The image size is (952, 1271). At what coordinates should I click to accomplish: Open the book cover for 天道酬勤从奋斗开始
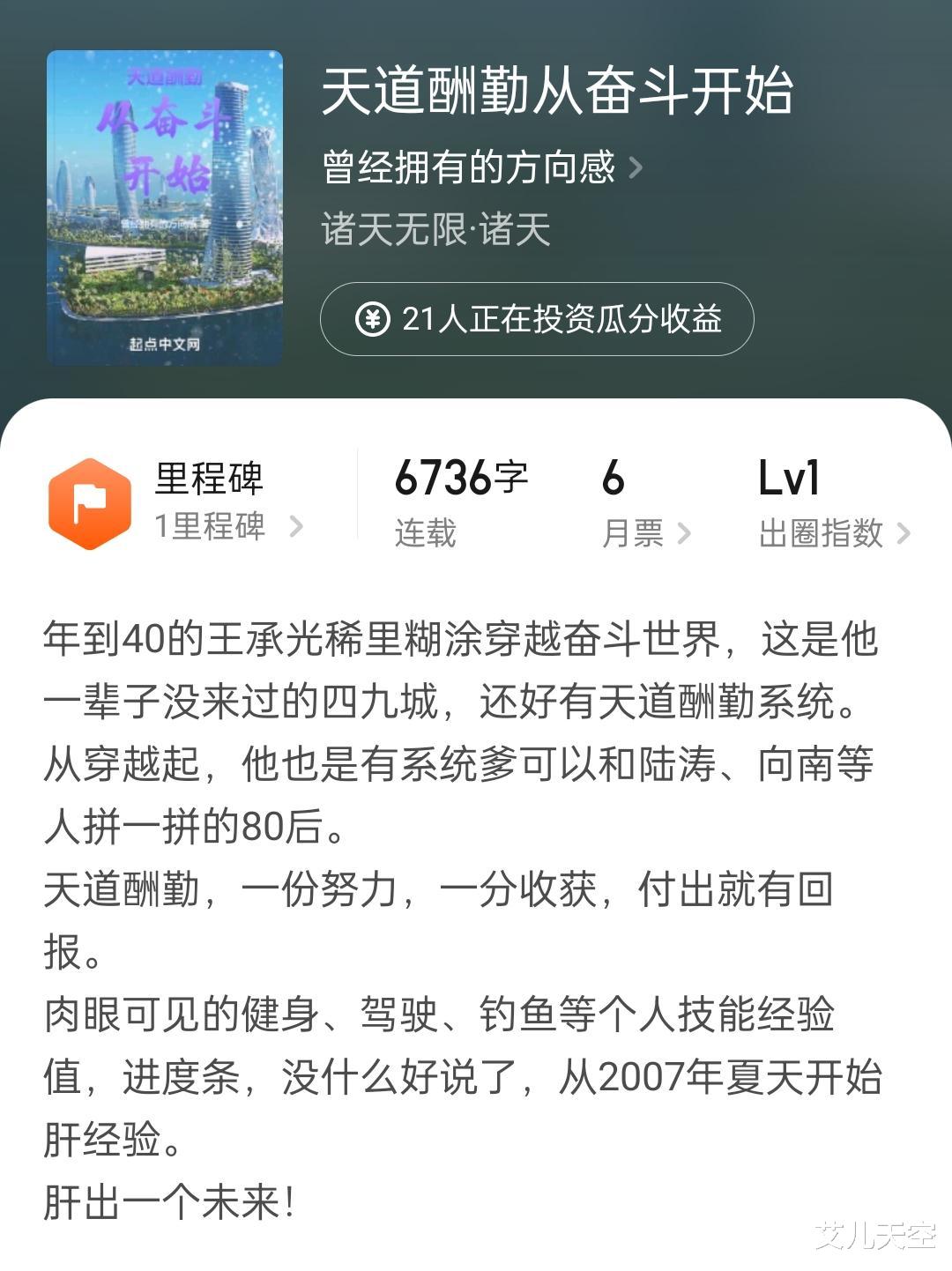point(165,207)
